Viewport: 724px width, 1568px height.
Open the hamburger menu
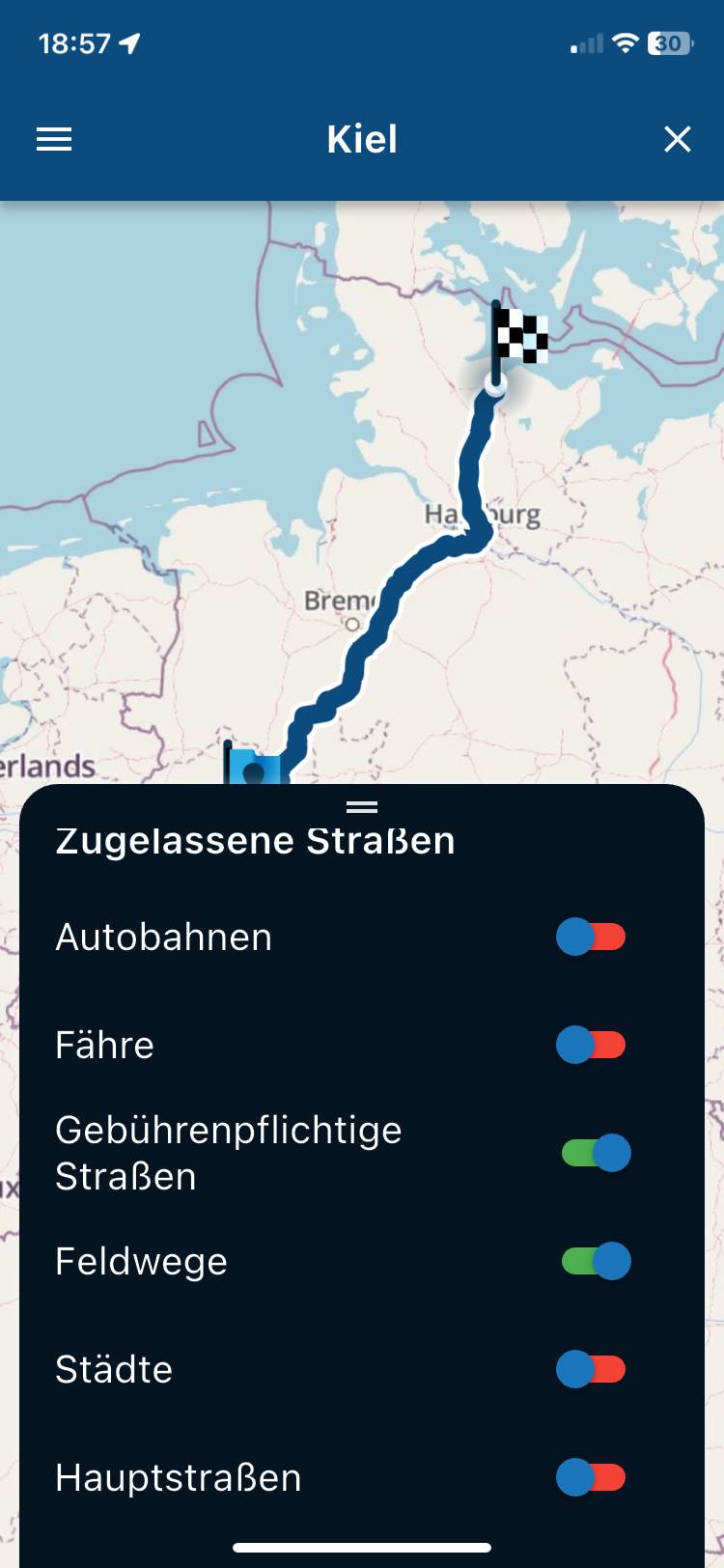click(x=54, y=140)
